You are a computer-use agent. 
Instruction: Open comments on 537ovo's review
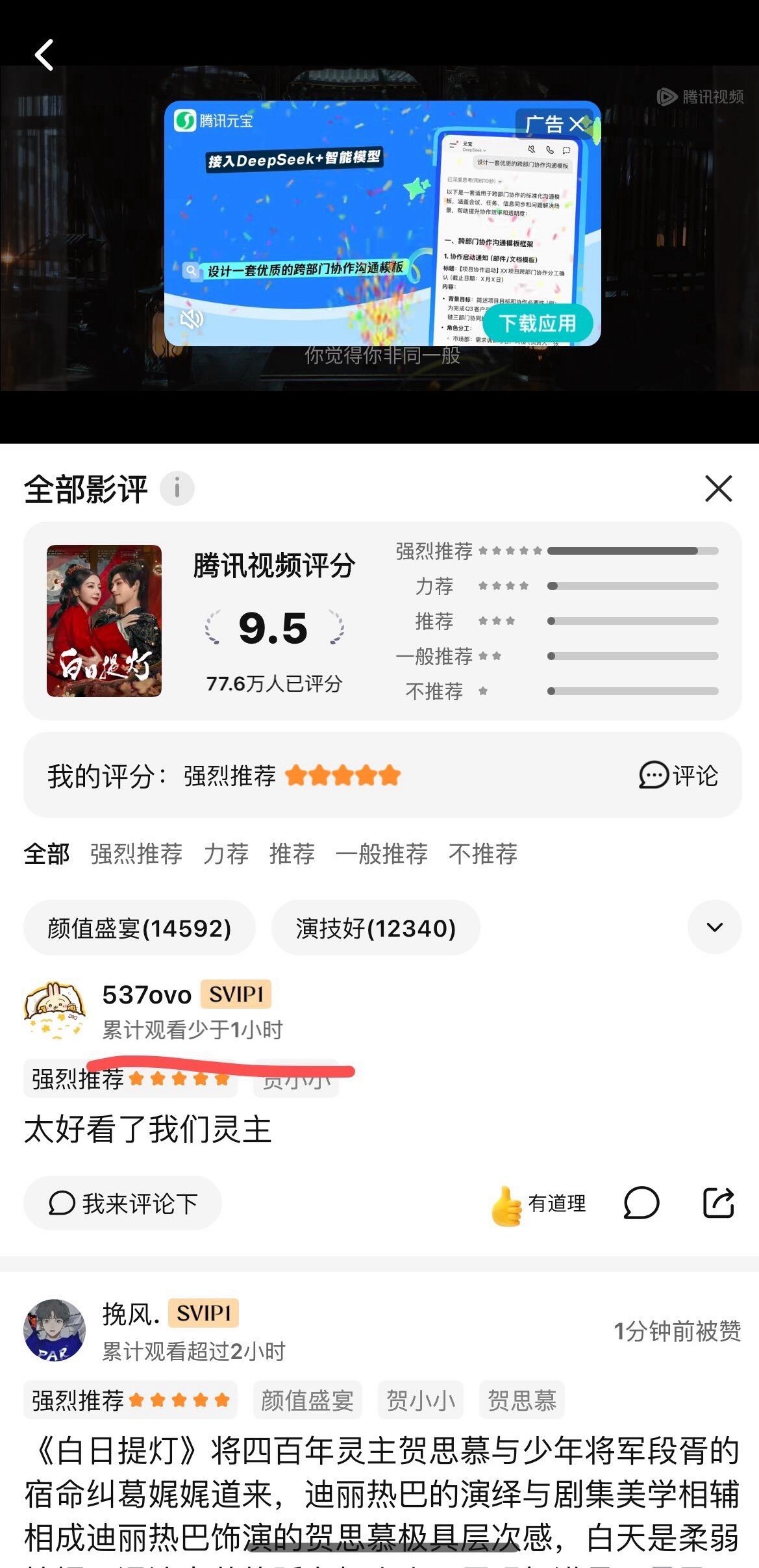pos(641,1203)
